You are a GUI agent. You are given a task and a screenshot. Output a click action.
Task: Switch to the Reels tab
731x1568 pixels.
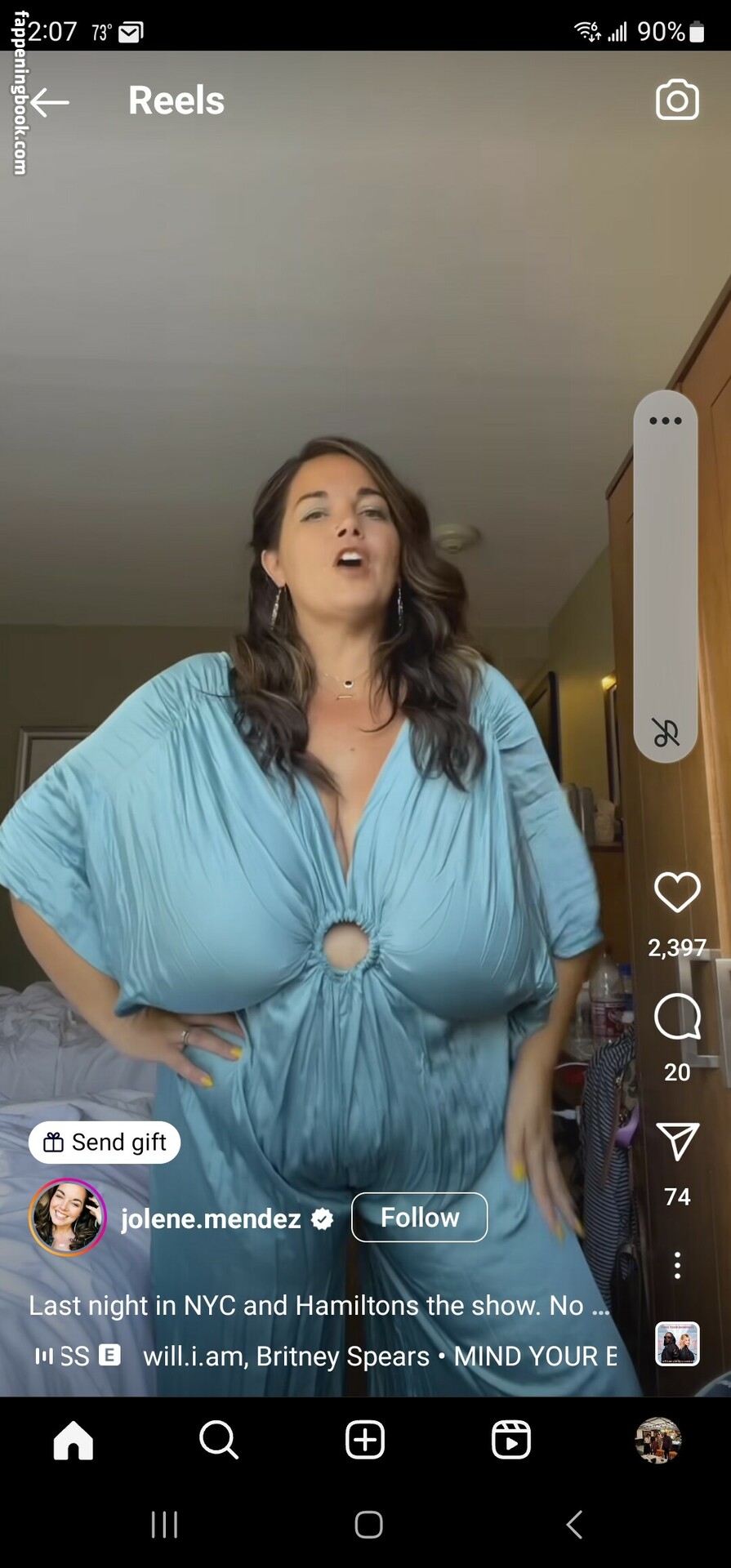click(x=511, y=1440)
